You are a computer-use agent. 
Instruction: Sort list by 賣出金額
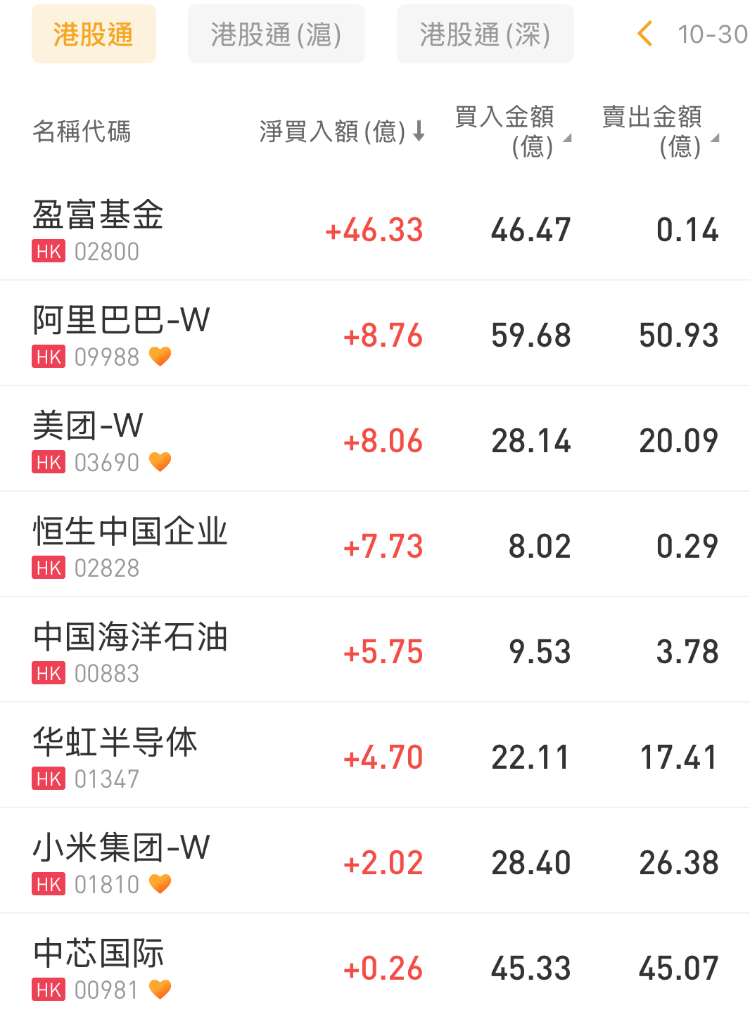[659, 132]
